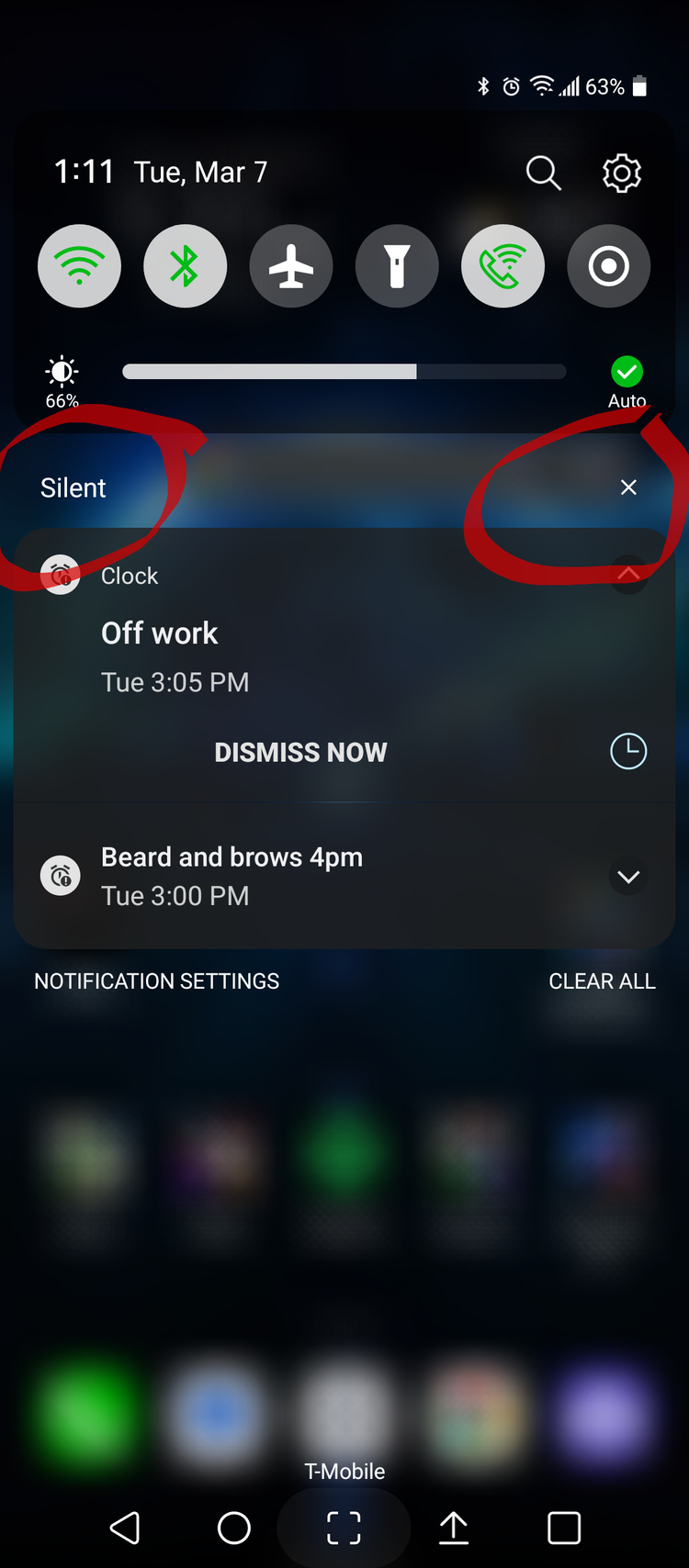Start the screen recording toggle
Image resolution: width=689 pixels, height=1568 pixels.
(608, 266)
